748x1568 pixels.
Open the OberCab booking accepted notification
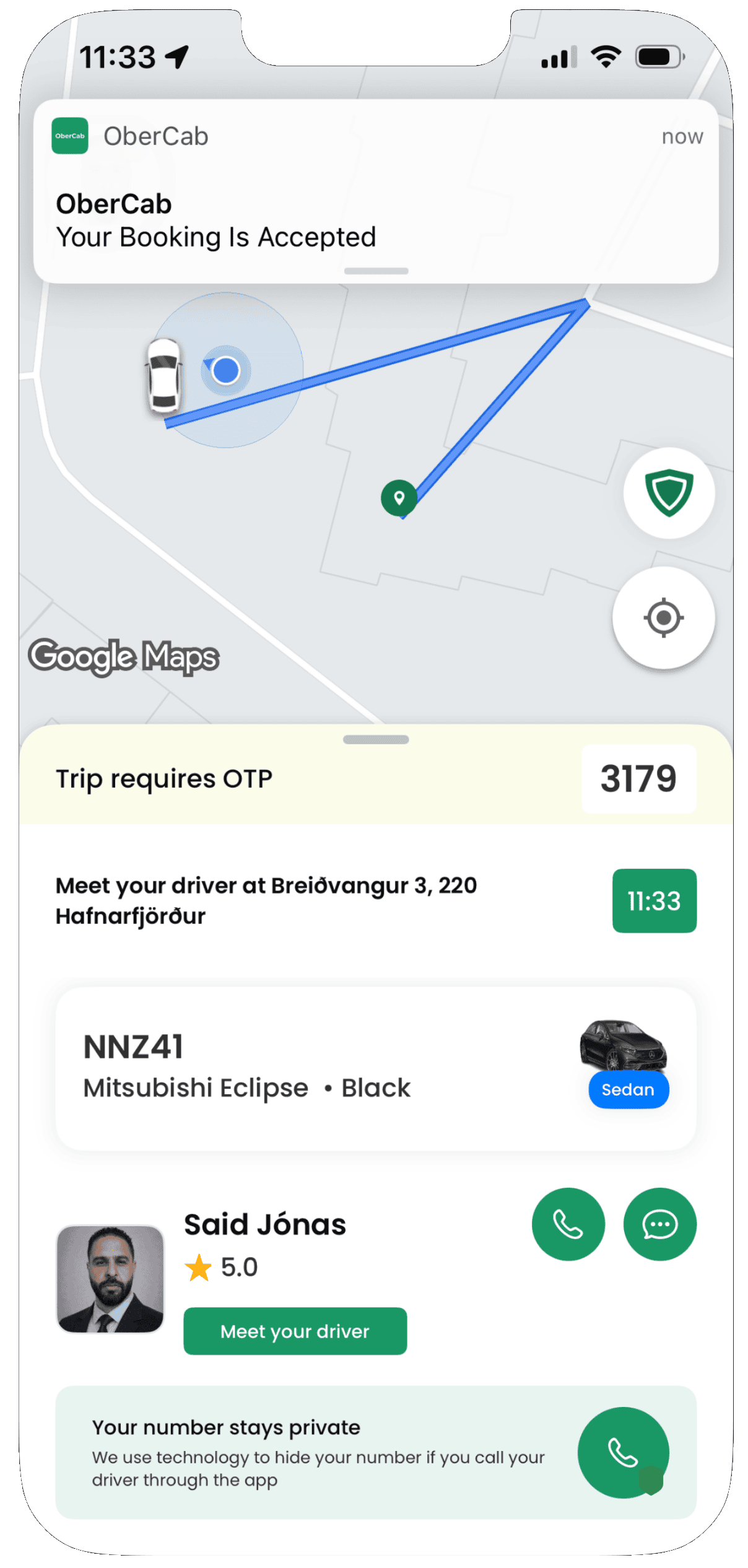tap(375, 191)
